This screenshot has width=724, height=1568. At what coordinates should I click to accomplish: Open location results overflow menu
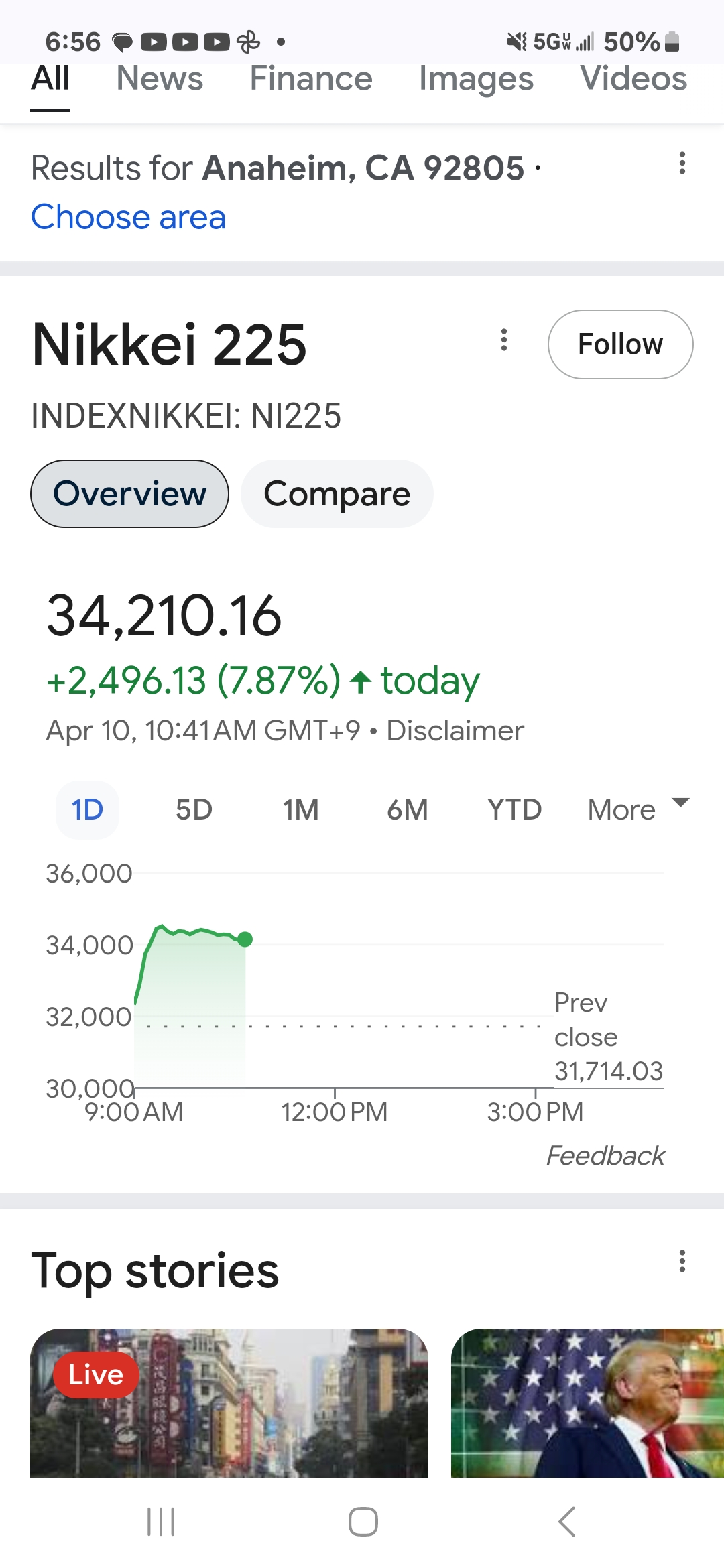[682, 164]
